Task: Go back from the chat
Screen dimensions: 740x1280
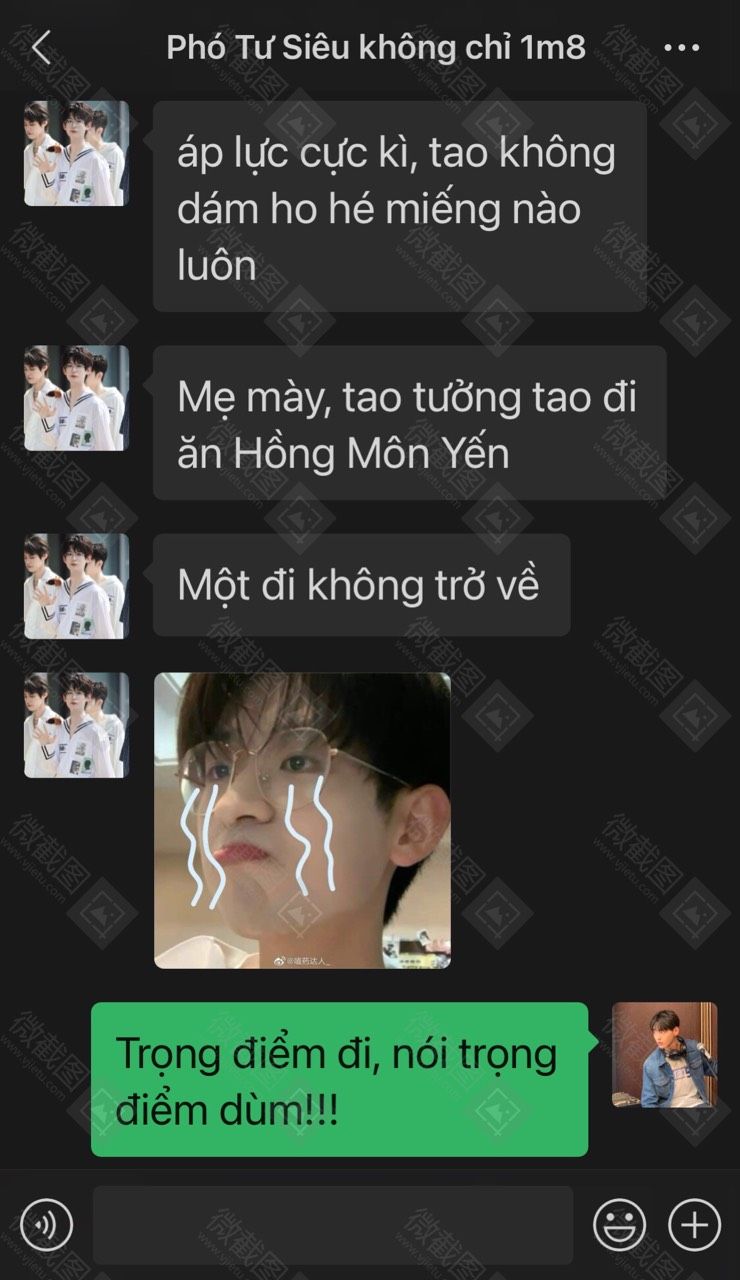Action: [x=41, y=47]
